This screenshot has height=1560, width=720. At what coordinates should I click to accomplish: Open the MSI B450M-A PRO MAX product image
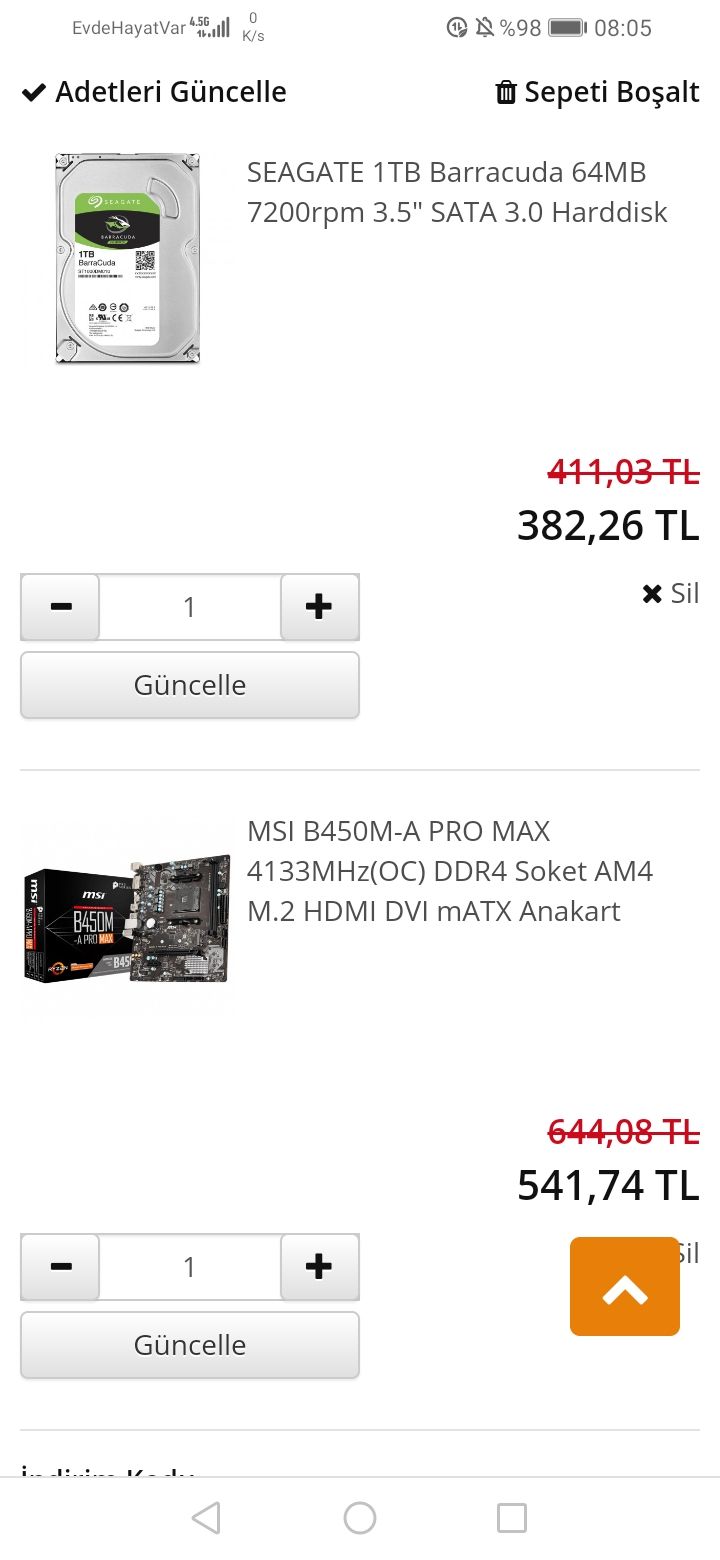coord(127,918)
